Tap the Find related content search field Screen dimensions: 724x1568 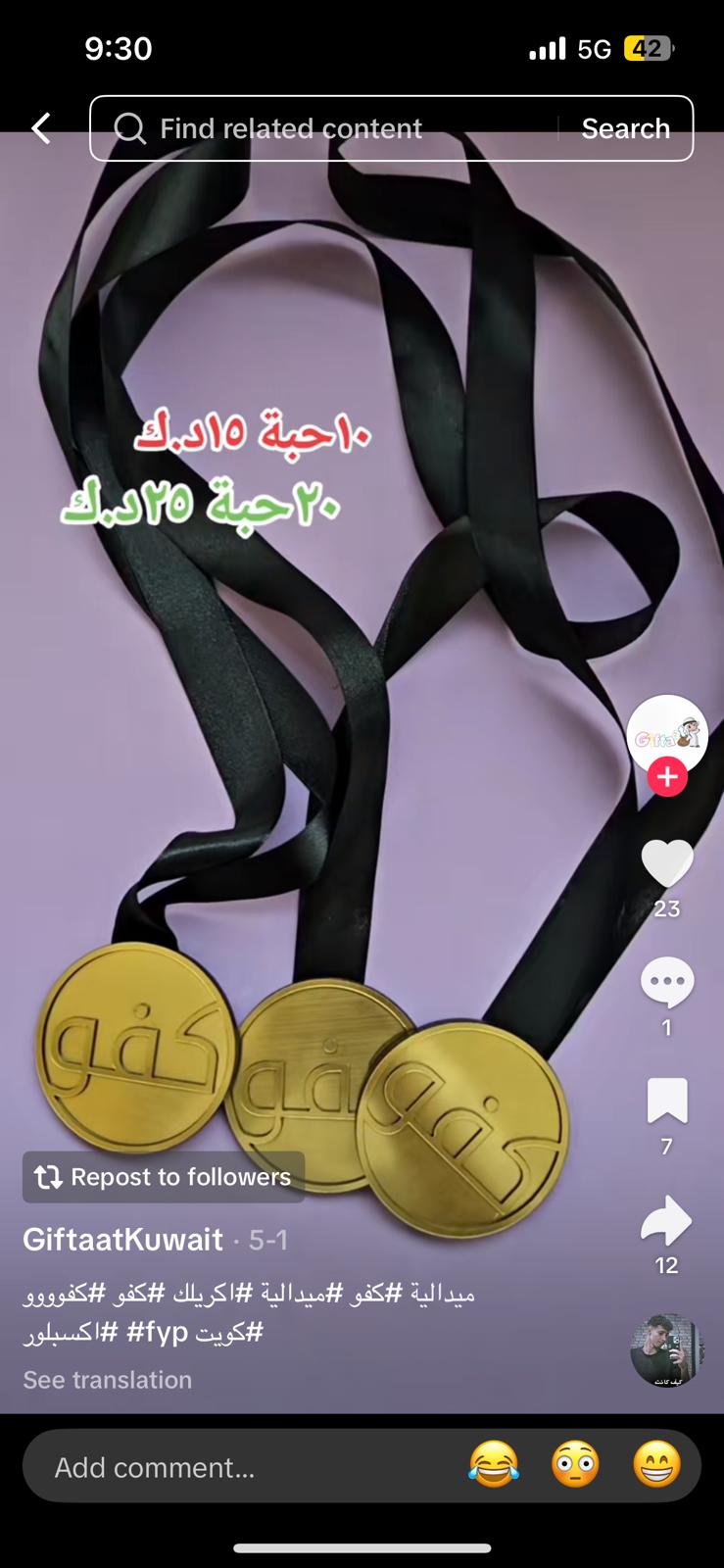click(x=333, y=128)
